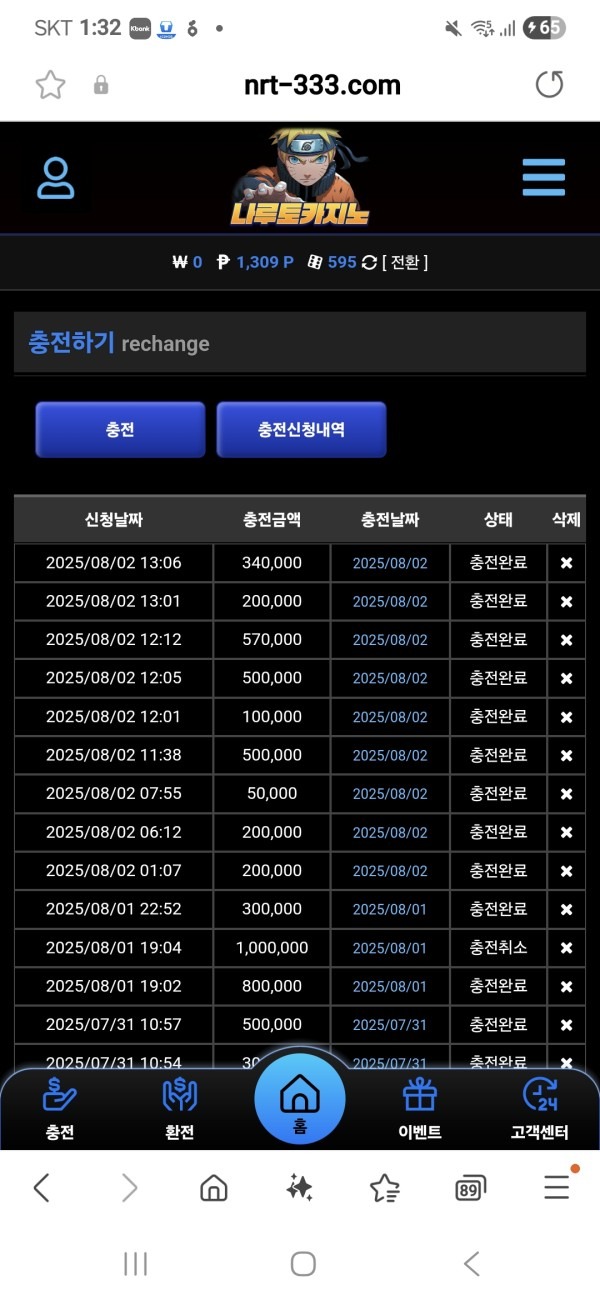The image size is (600, 1300).
Task: Go back in the browser toolbar
Action: point(42,1188)
